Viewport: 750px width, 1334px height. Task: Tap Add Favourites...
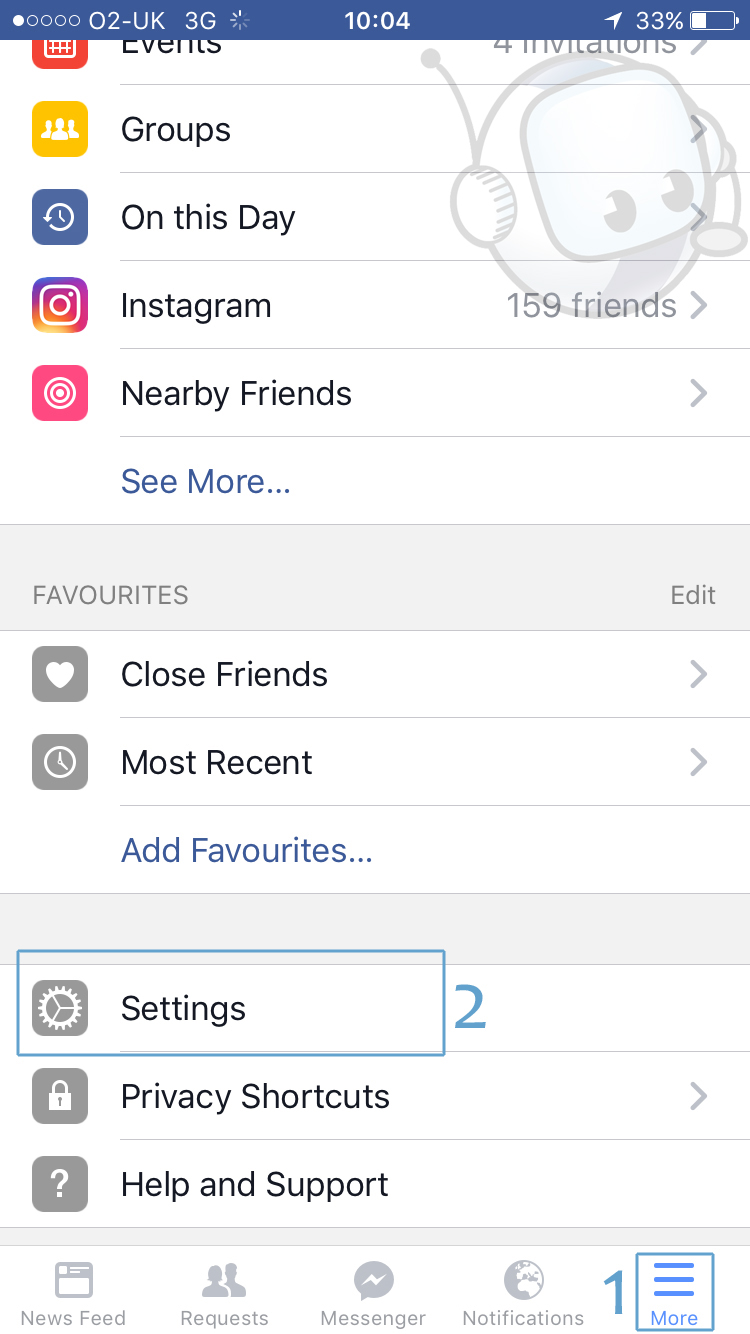246,851
